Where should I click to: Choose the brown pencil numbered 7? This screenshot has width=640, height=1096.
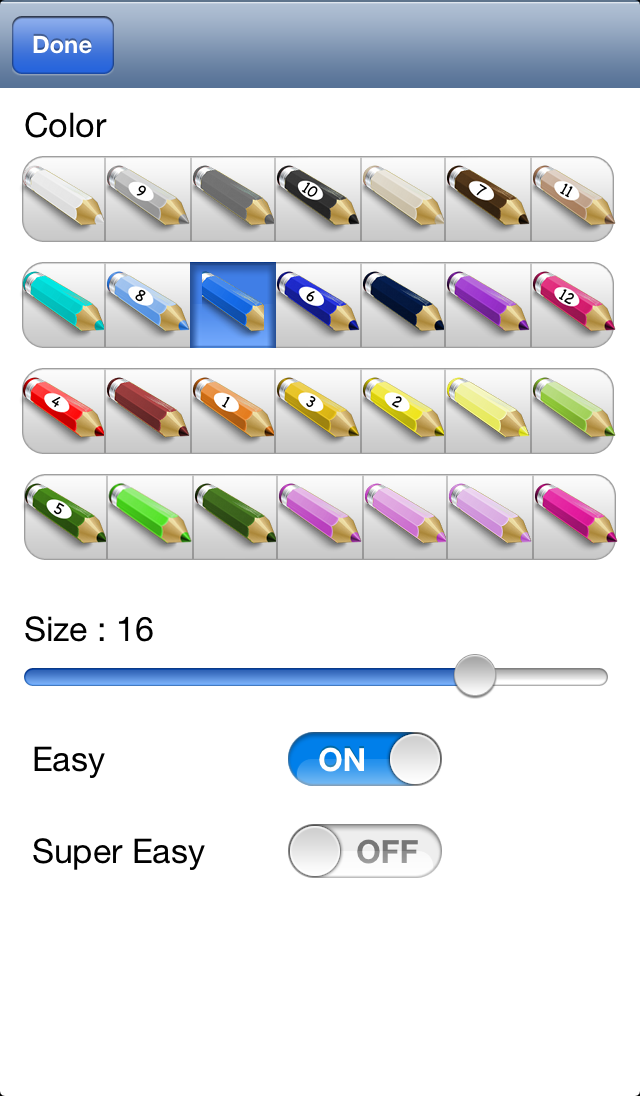click(x=488, y=199)
